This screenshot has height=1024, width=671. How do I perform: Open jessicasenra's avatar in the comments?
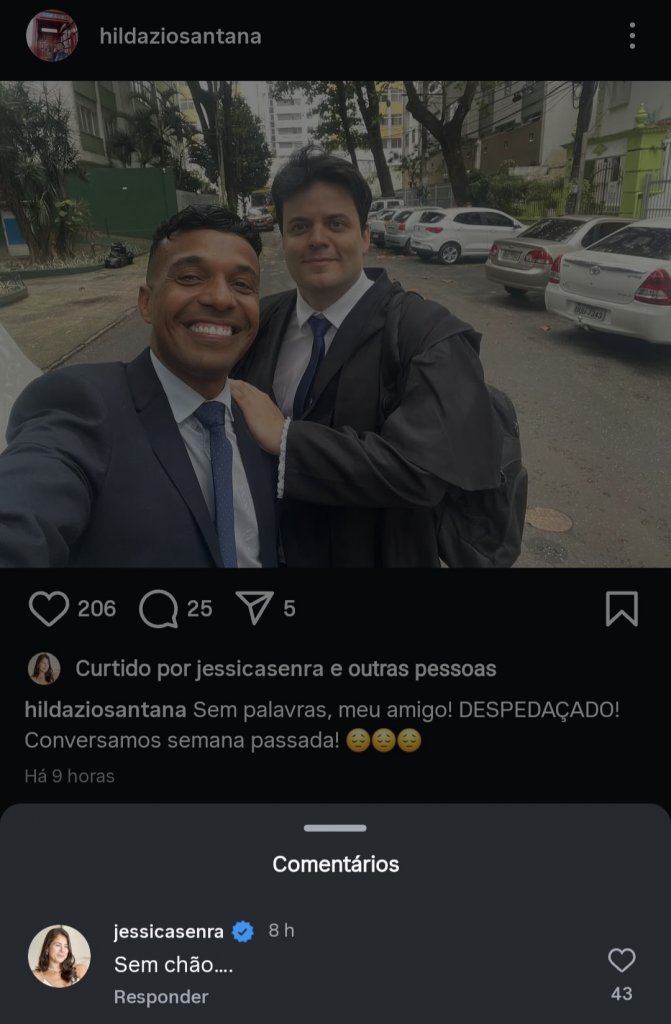point(59,955)
